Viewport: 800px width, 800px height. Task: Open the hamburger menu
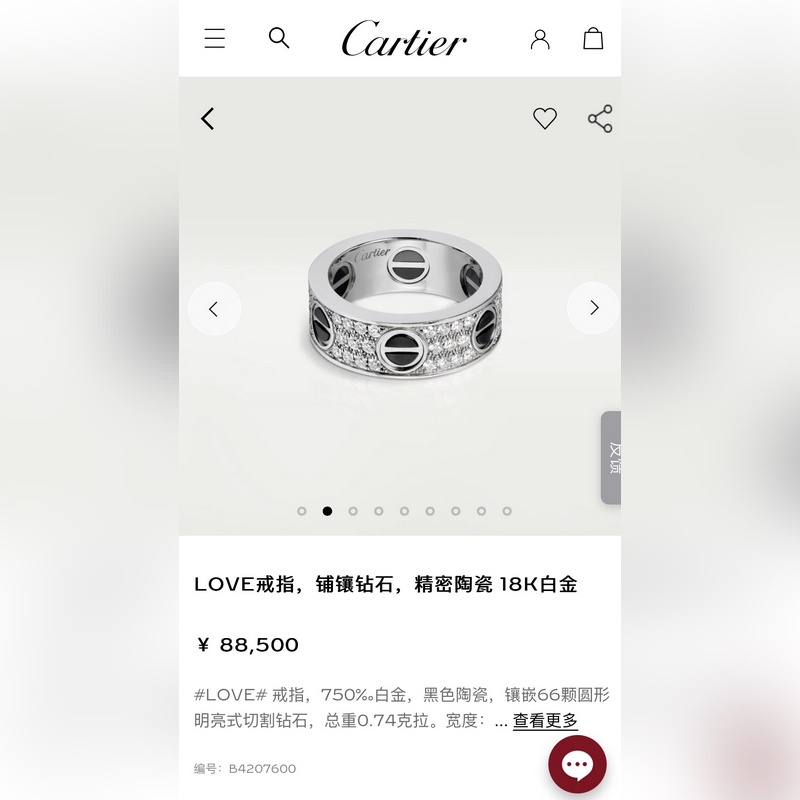coord(215,39)
